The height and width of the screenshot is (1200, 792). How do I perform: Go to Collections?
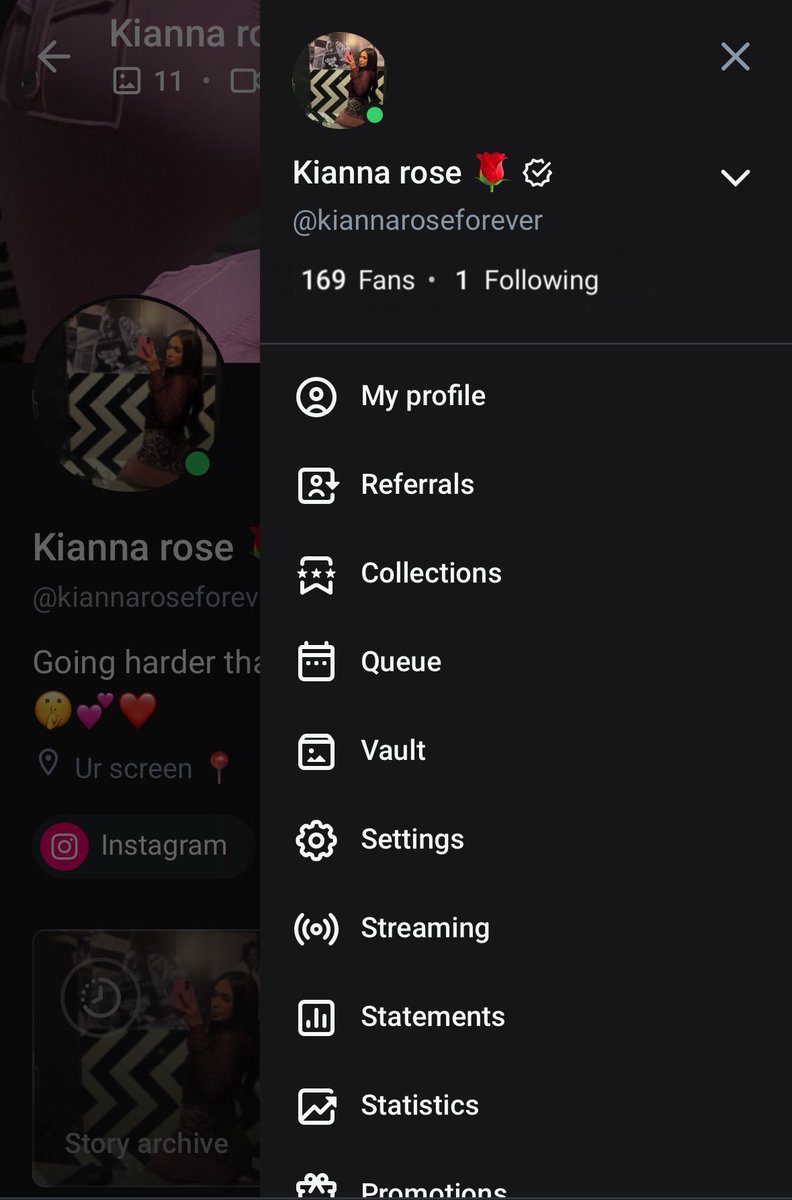coord(430,573)
